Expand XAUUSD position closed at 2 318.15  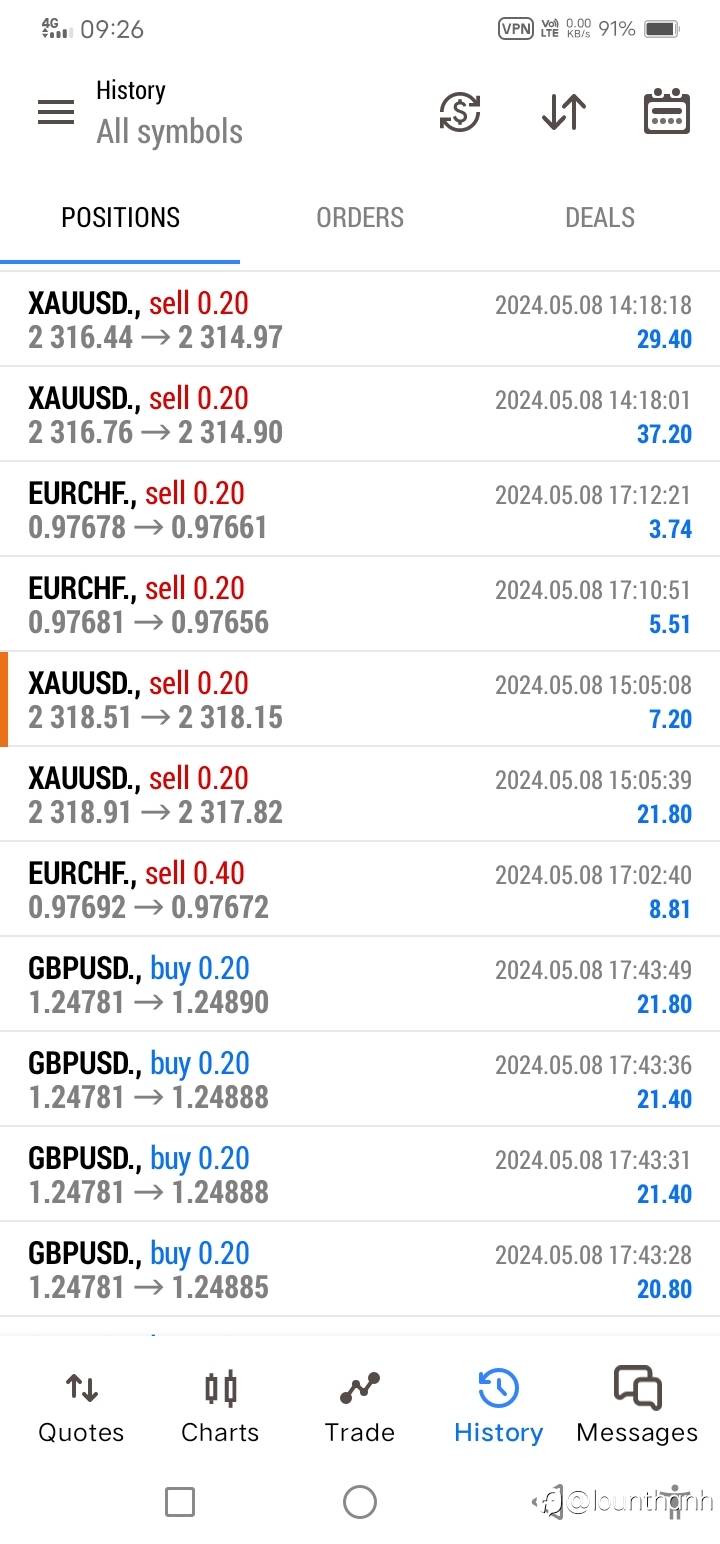coord(360,700)
